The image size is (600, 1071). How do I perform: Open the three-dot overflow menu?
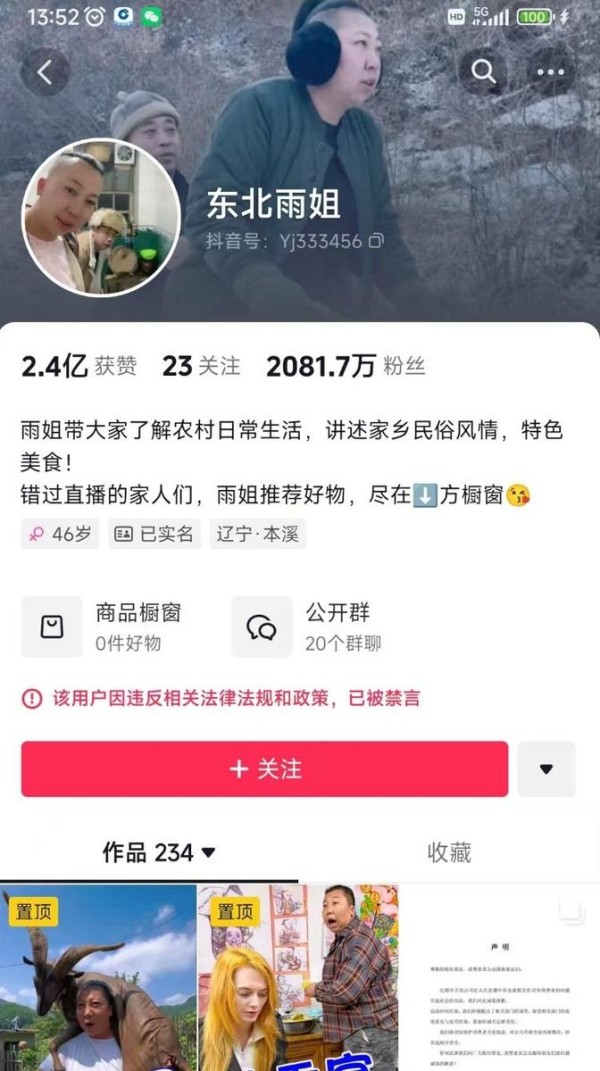pos(551,72)
